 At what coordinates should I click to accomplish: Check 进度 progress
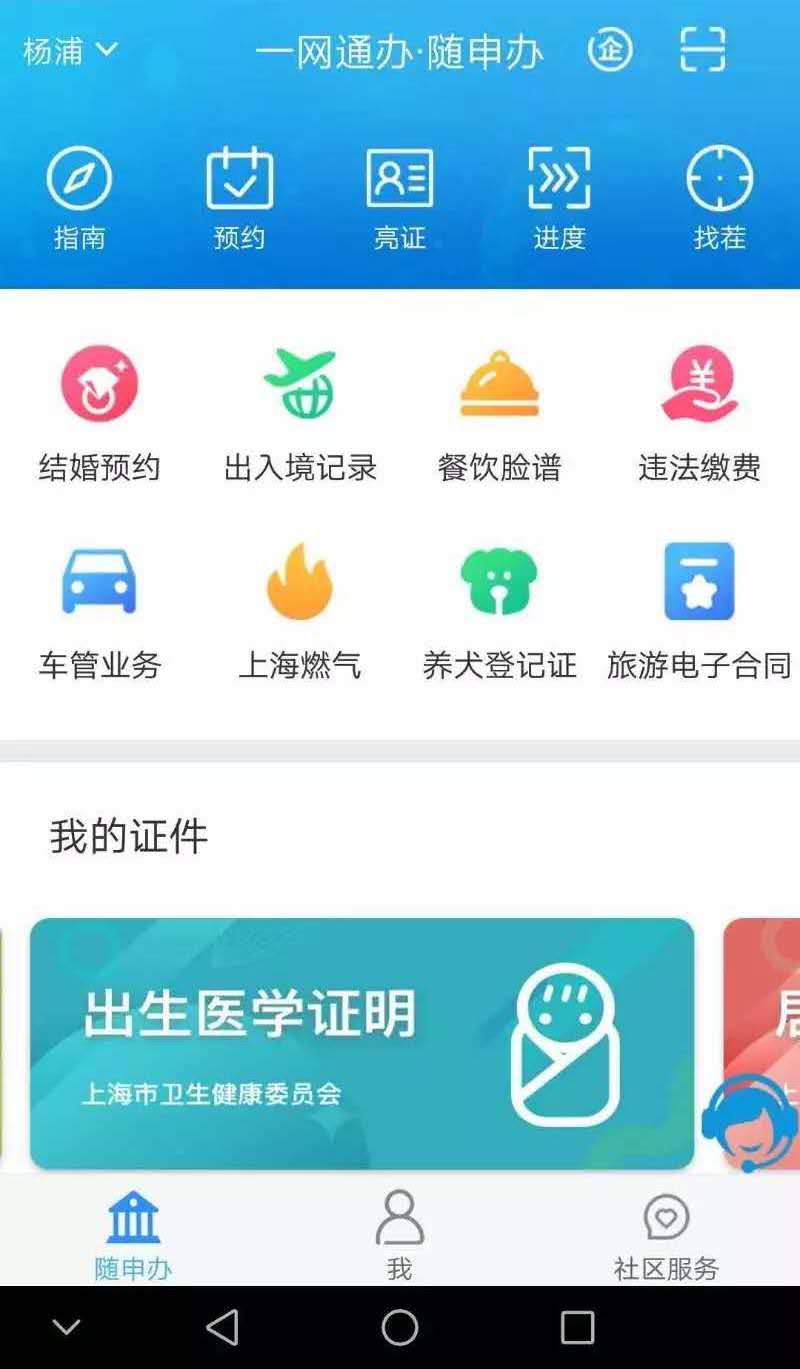559,197
